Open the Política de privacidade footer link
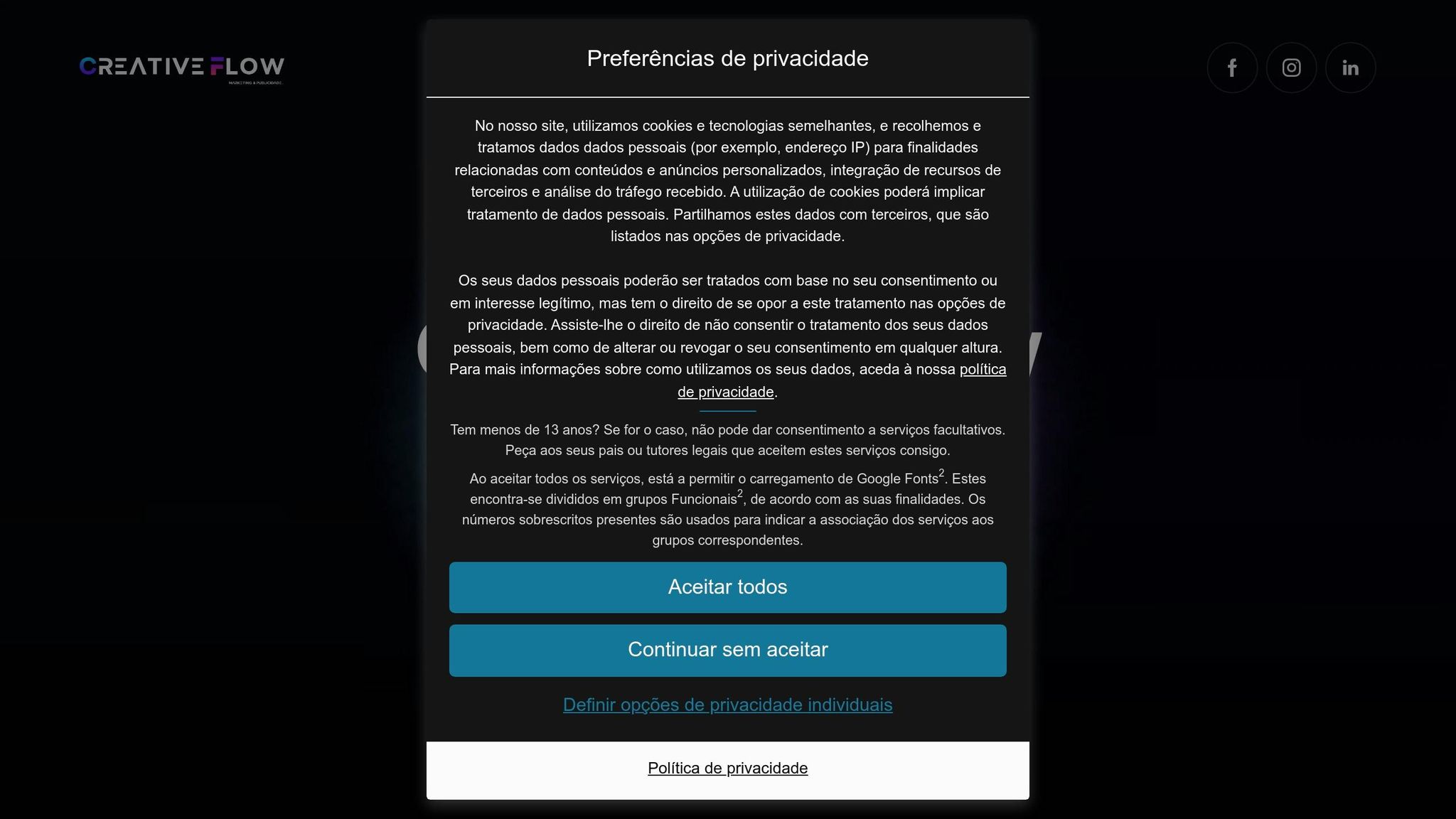Screen dimensions: 1456x819 [x=727, y=768]
